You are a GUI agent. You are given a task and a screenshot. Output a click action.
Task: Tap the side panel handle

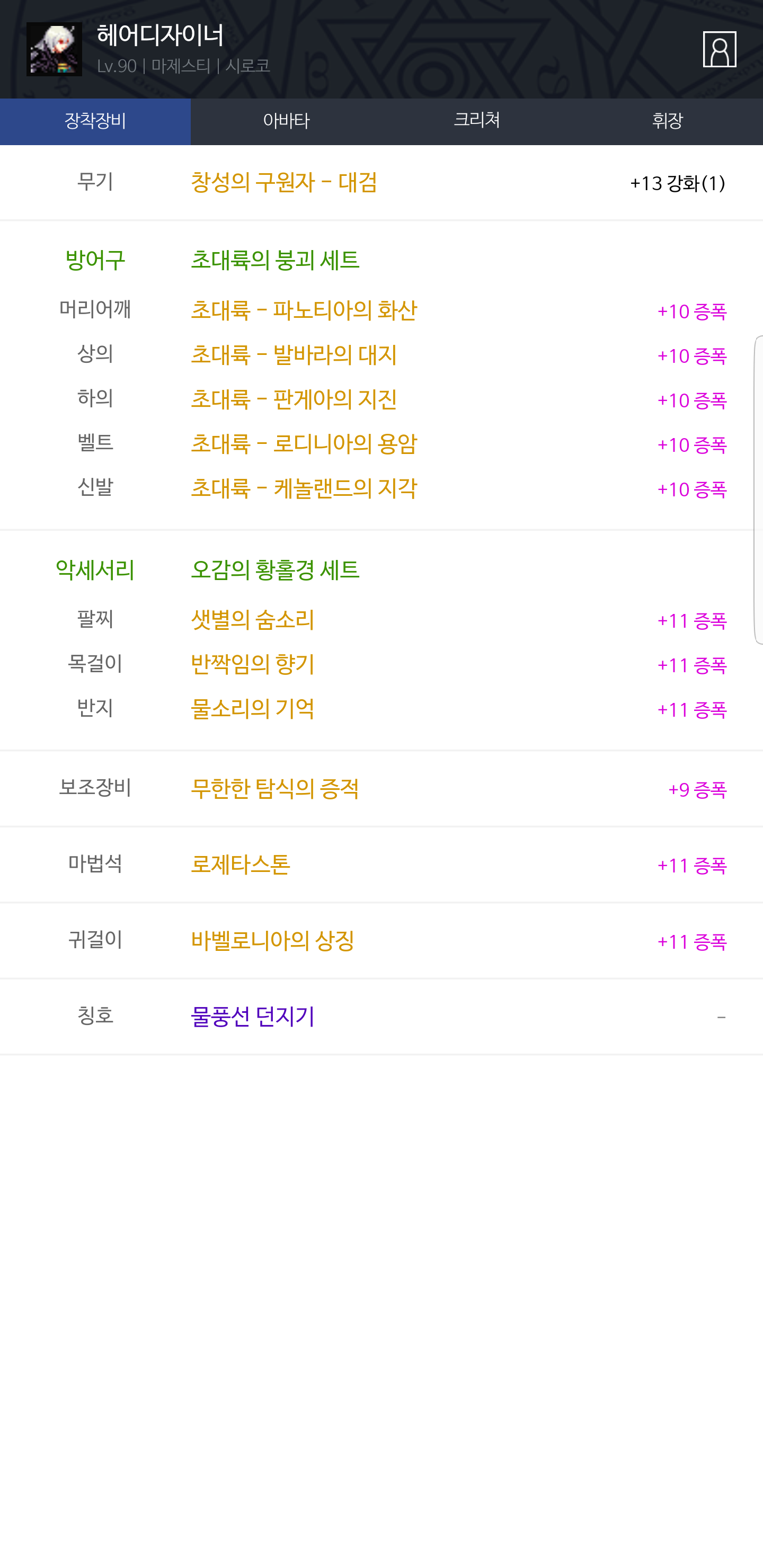click(758, 489)
